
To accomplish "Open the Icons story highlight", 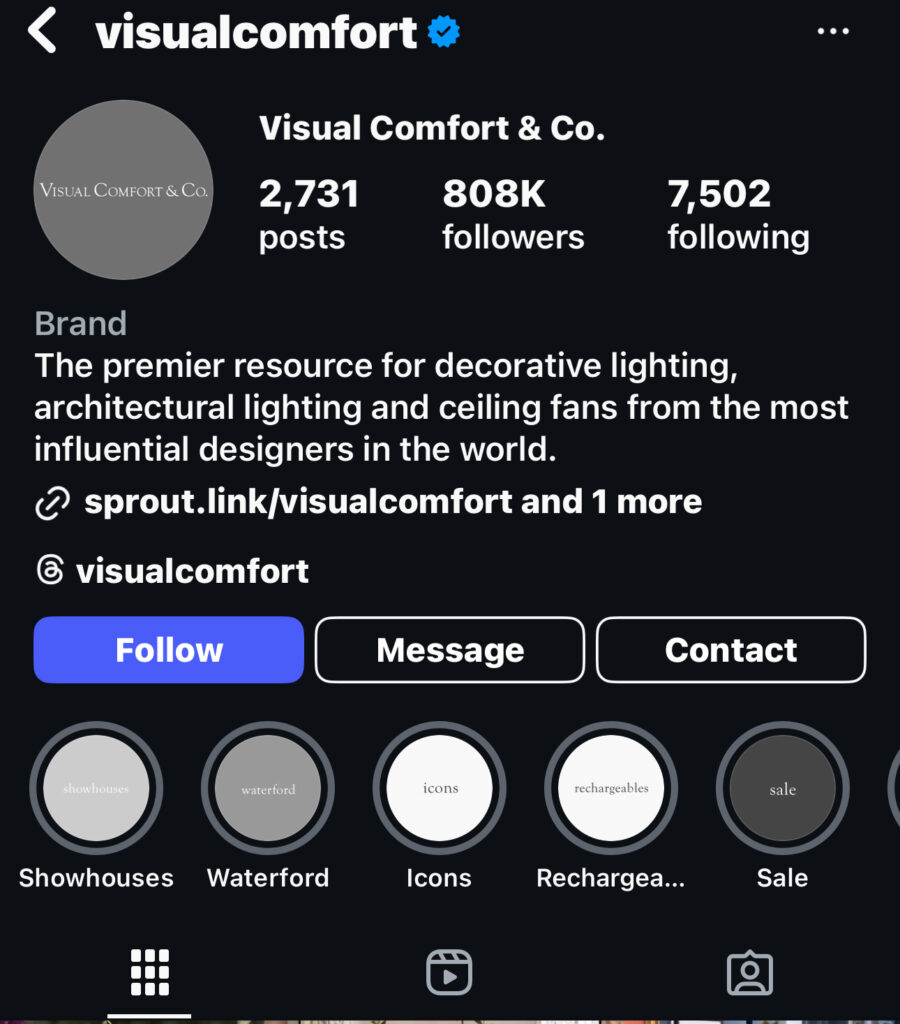I will 439,788.
